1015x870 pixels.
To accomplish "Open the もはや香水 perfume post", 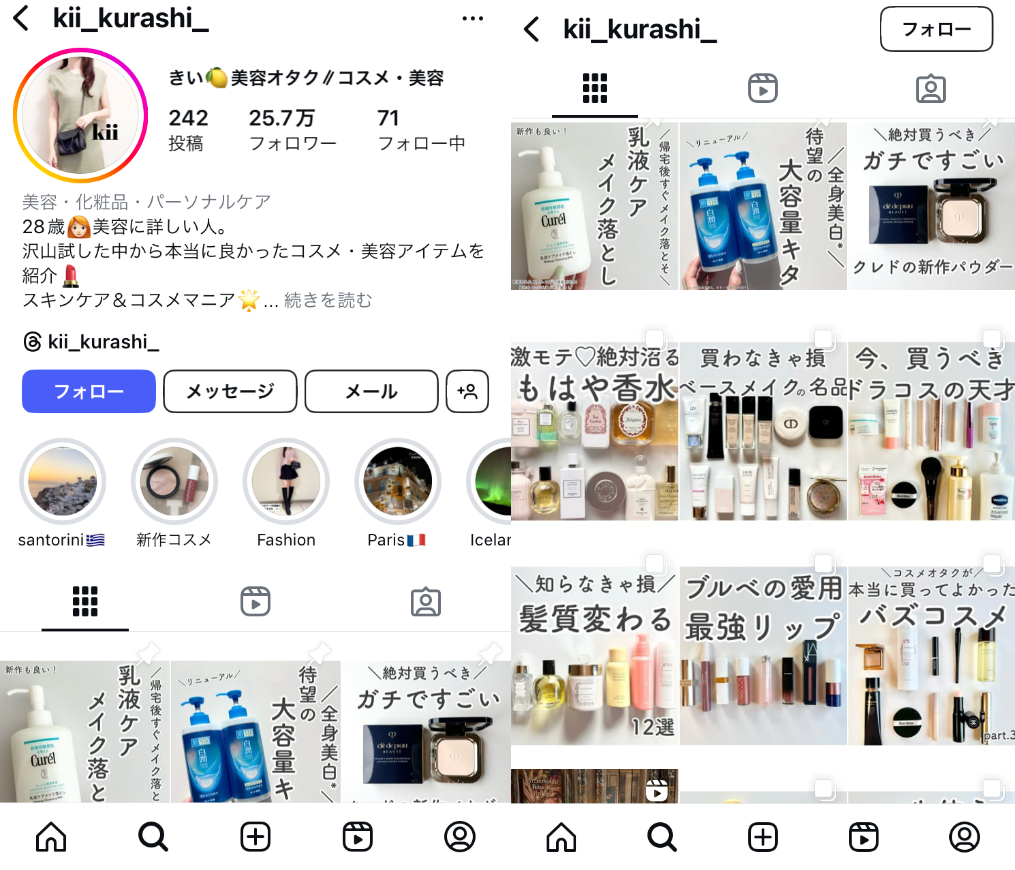I will click(x=594, y=431).
